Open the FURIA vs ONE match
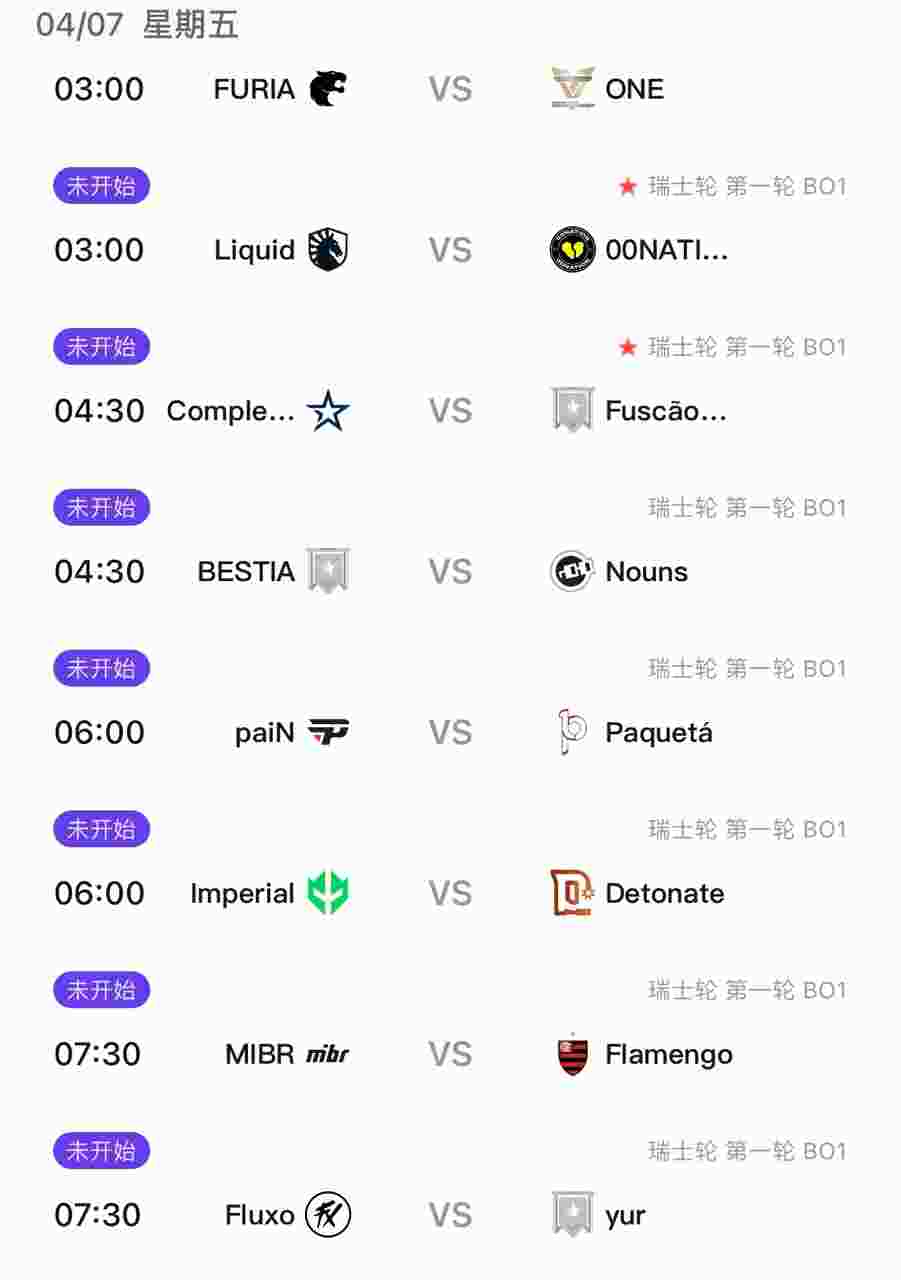Screen dimensions: 901x1280 tap(450, 89)
